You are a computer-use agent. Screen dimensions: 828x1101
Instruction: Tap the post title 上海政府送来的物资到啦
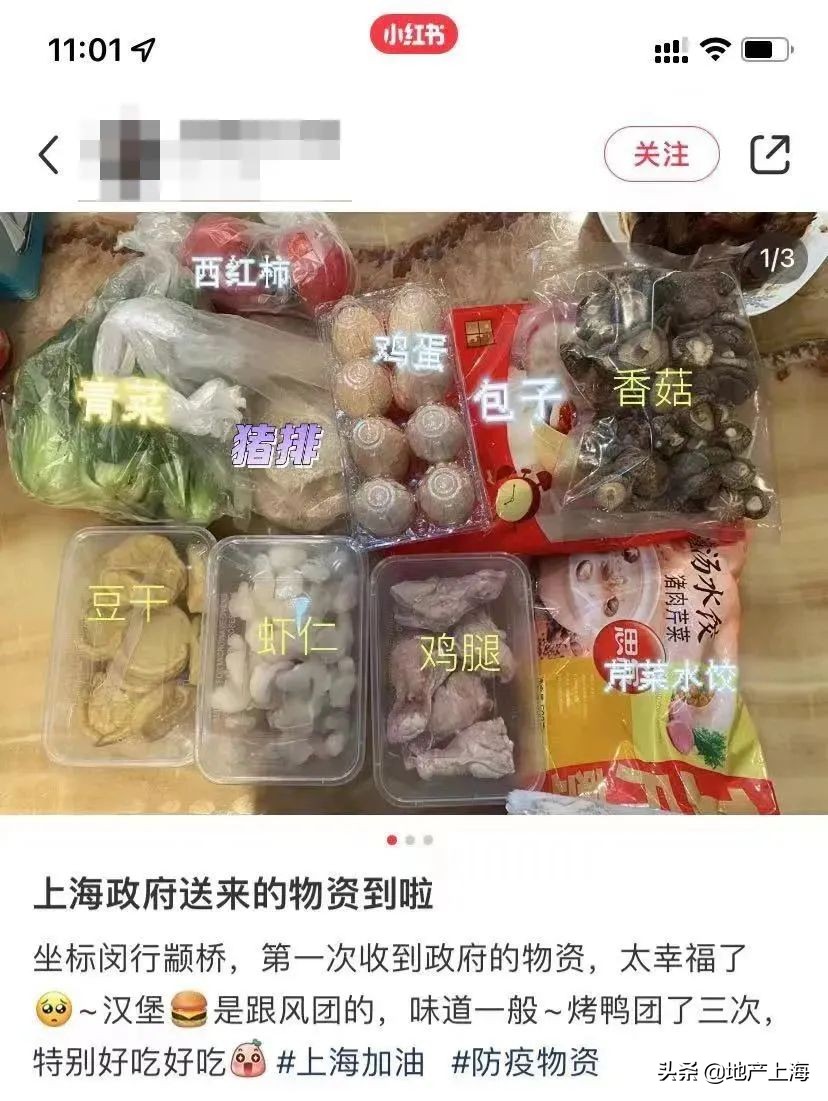[x=236, y=896]
